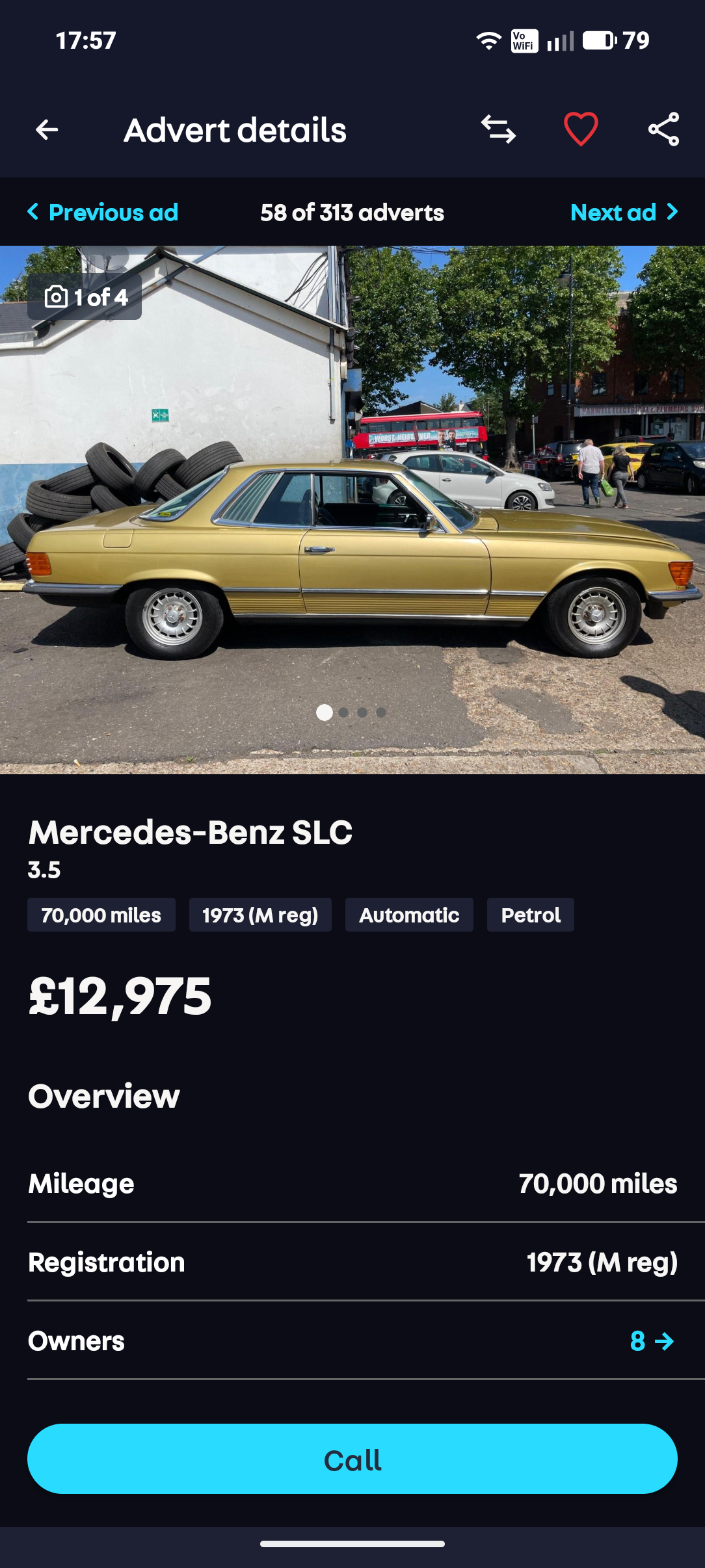The image size is (705, 1568).
Task: Go to the Previous ad
Action: [103, 213]
